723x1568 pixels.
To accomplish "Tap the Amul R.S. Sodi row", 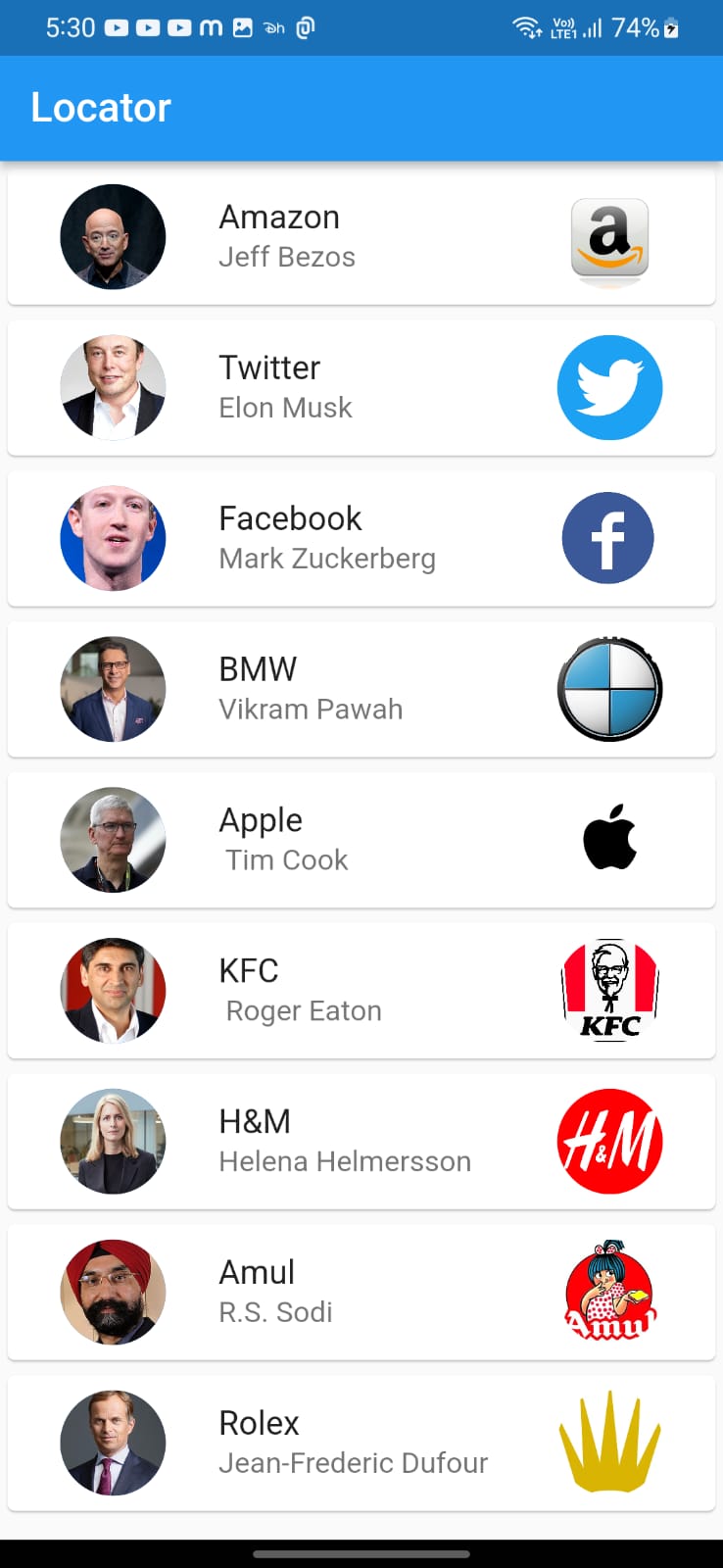I will (x=361, y=1292).
